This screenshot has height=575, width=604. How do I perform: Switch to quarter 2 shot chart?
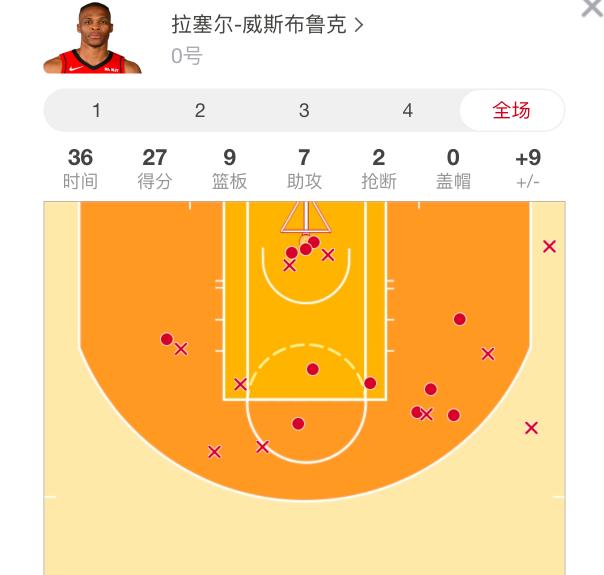click(200, 111)
